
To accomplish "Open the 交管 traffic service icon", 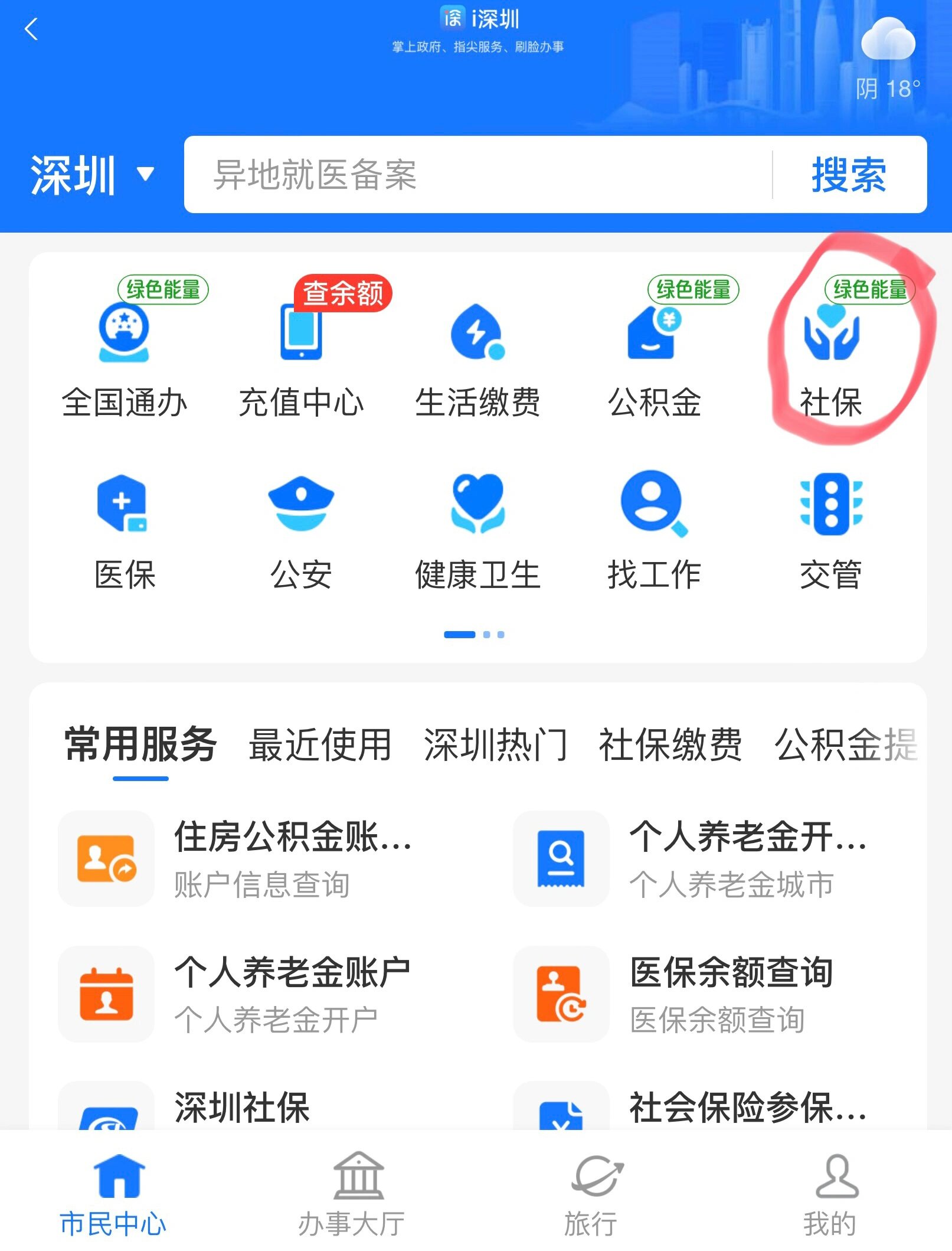I will pyautogui.click(x=832, y=508).
